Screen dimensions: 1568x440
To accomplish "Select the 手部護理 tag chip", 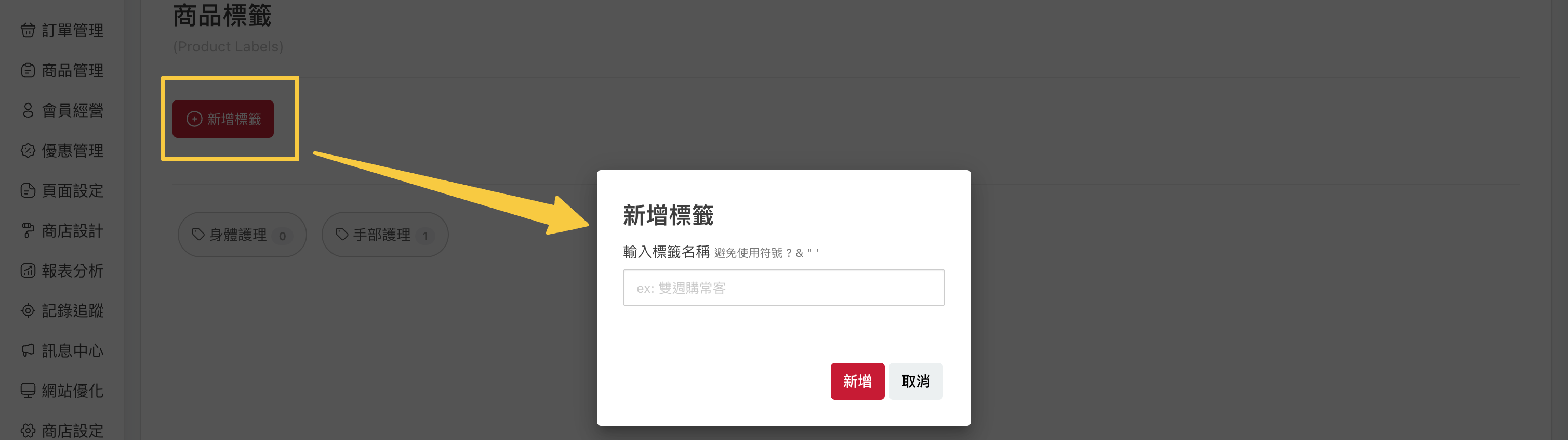I will coord(384,235).
